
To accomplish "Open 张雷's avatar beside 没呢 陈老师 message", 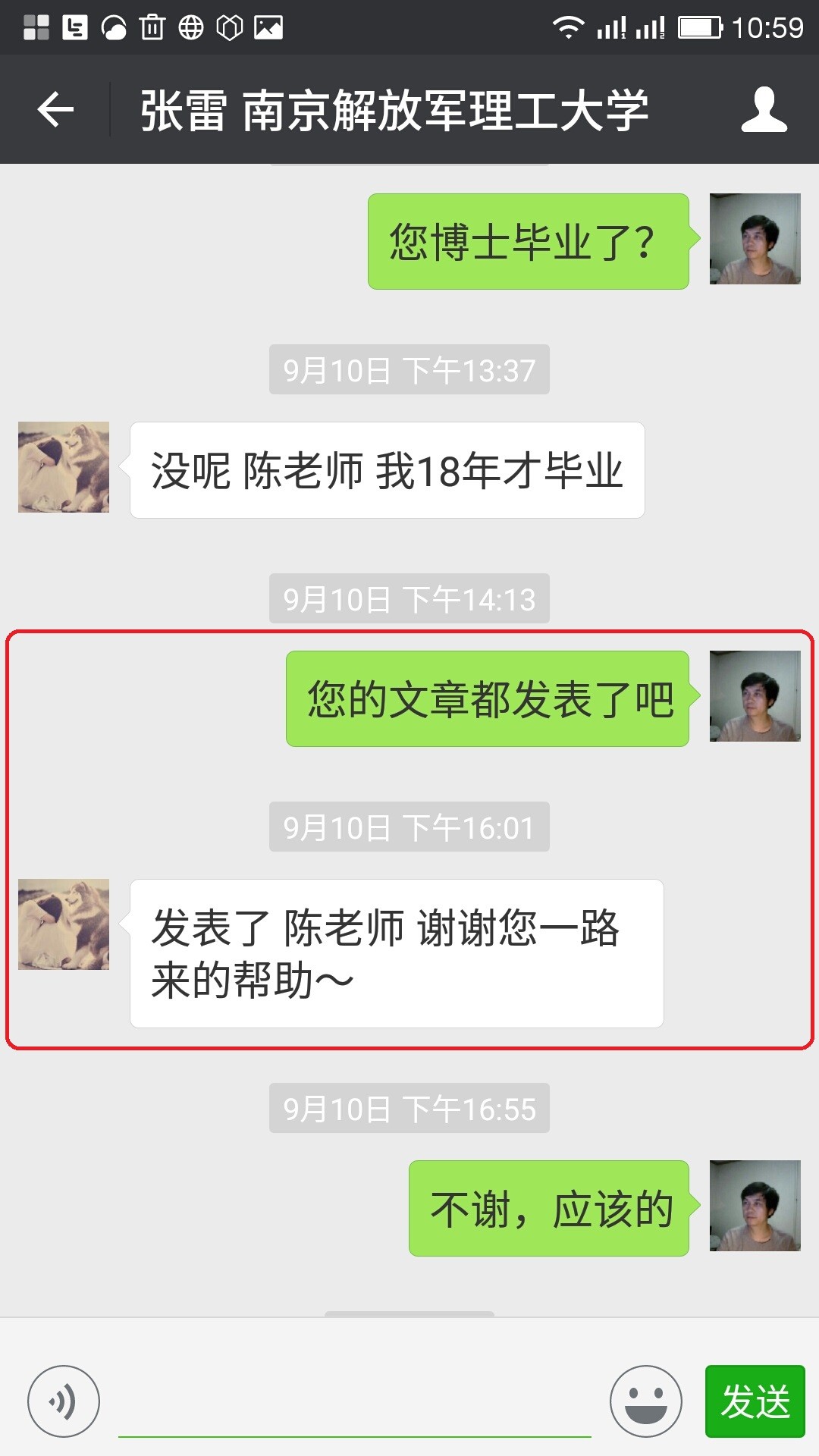I will coord(64,467).
